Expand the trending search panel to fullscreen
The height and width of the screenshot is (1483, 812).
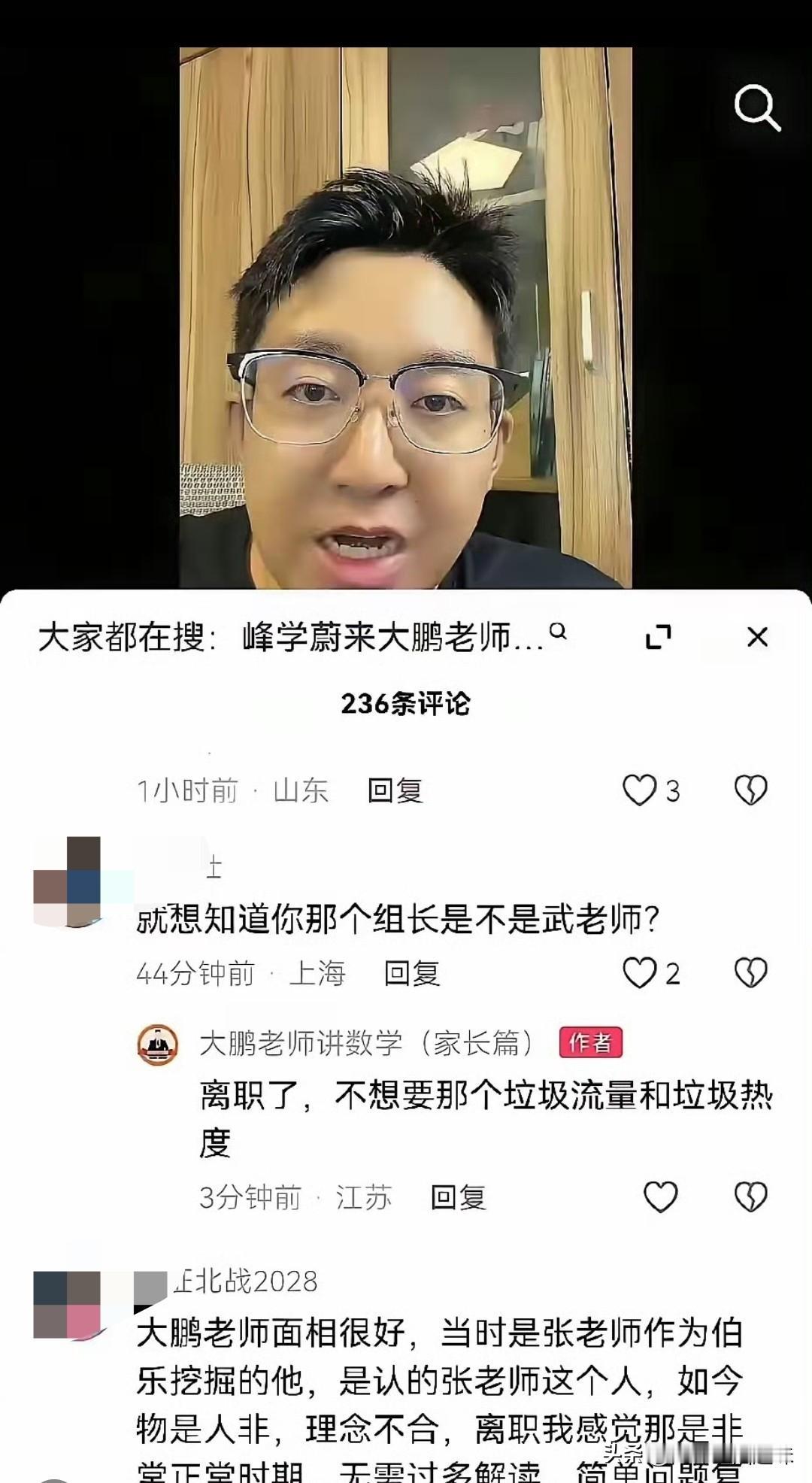(658, 635)
